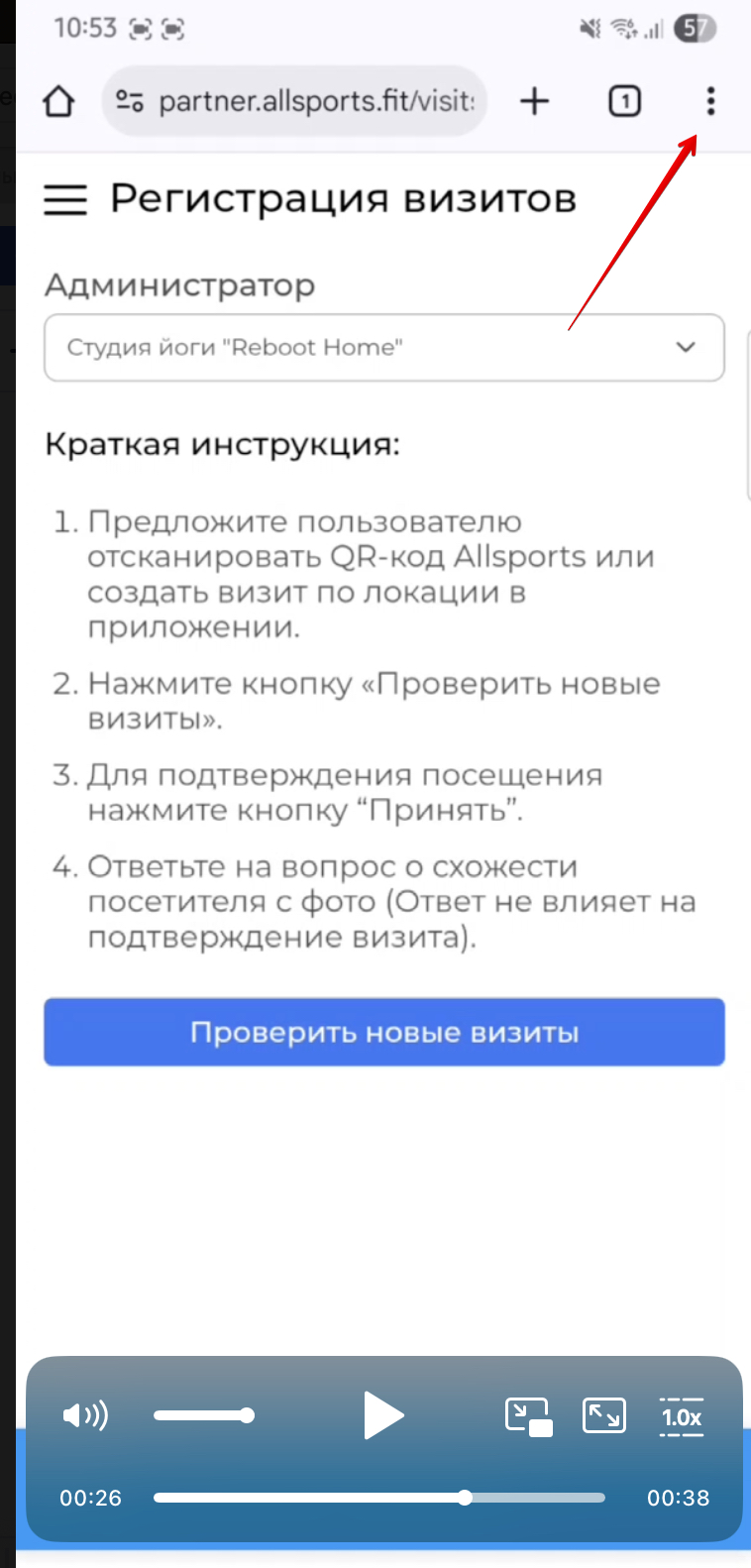Tap the video progress seek bar
751x1568 pixels.
(x=379, y=1498)
